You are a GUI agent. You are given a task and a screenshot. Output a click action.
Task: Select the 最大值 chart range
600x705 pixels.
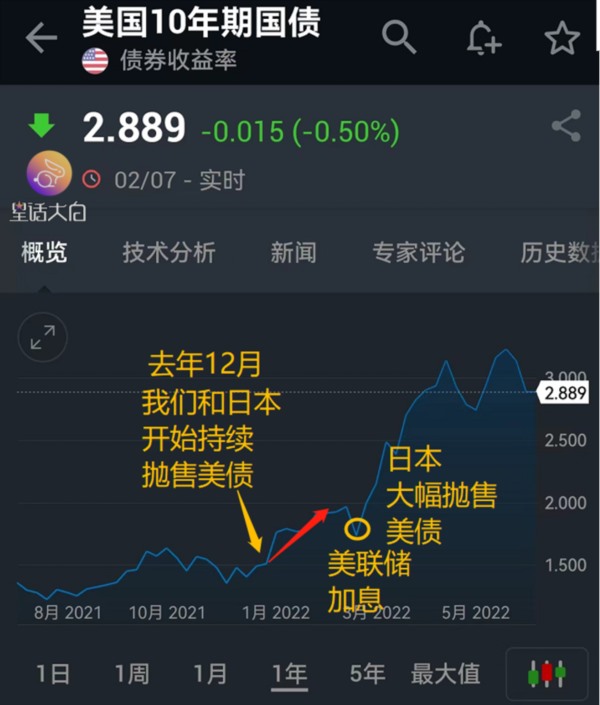click(x=445, y=674)
